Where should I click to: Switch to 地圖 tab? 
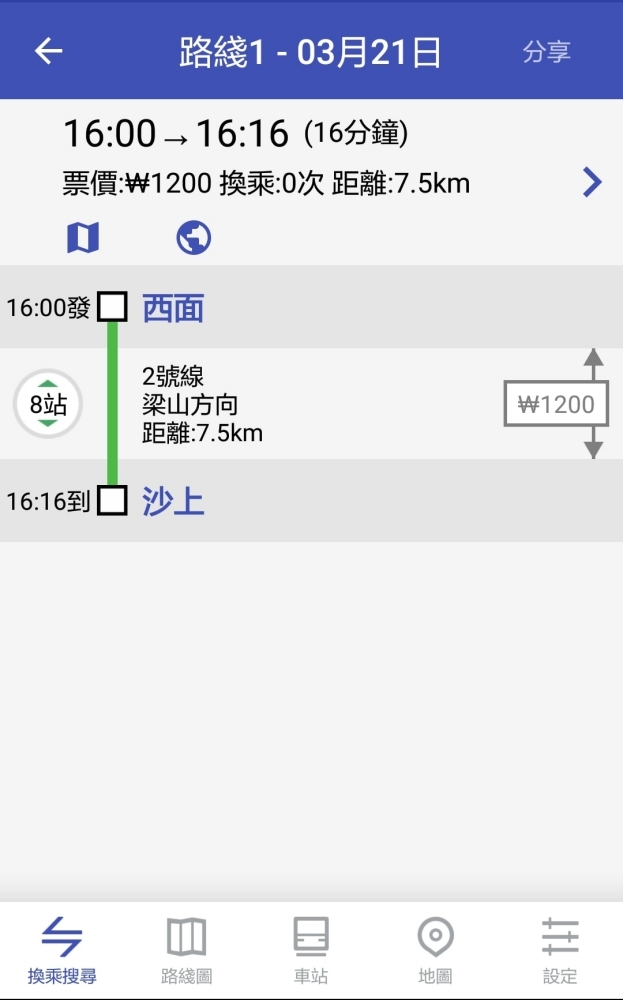point(435,951)
